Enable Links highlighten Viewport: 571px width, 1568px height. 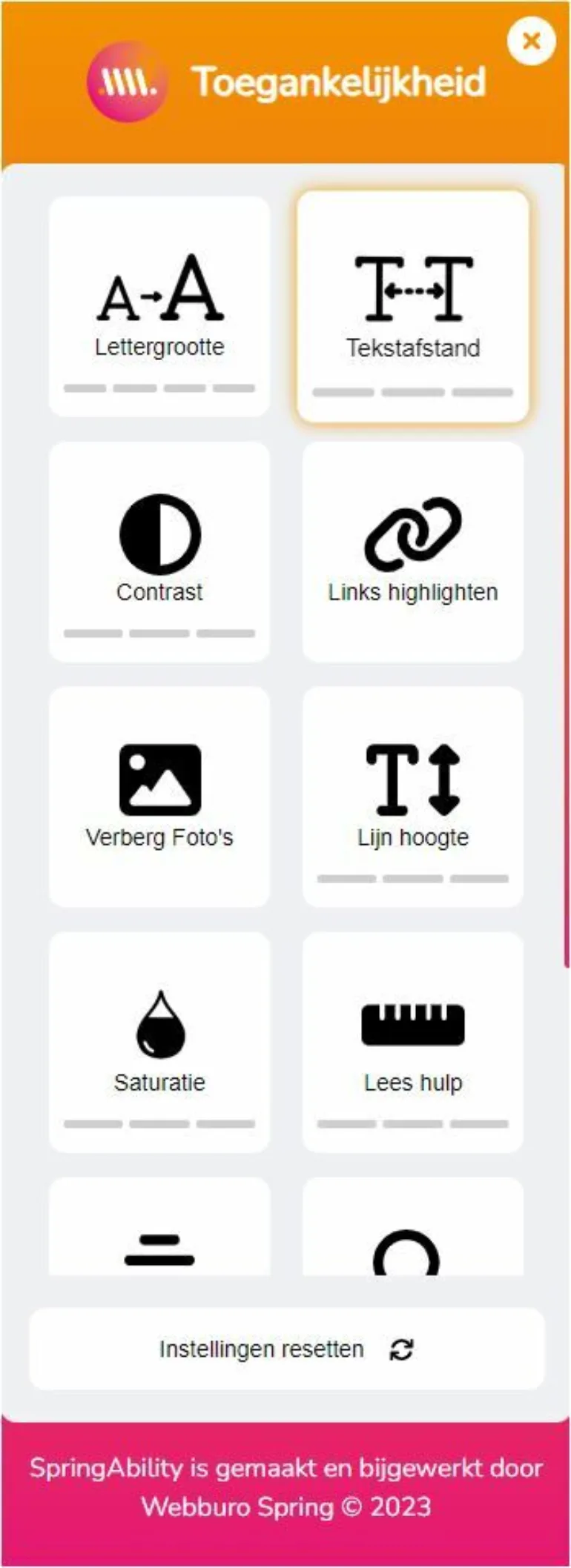click(413, 551)
